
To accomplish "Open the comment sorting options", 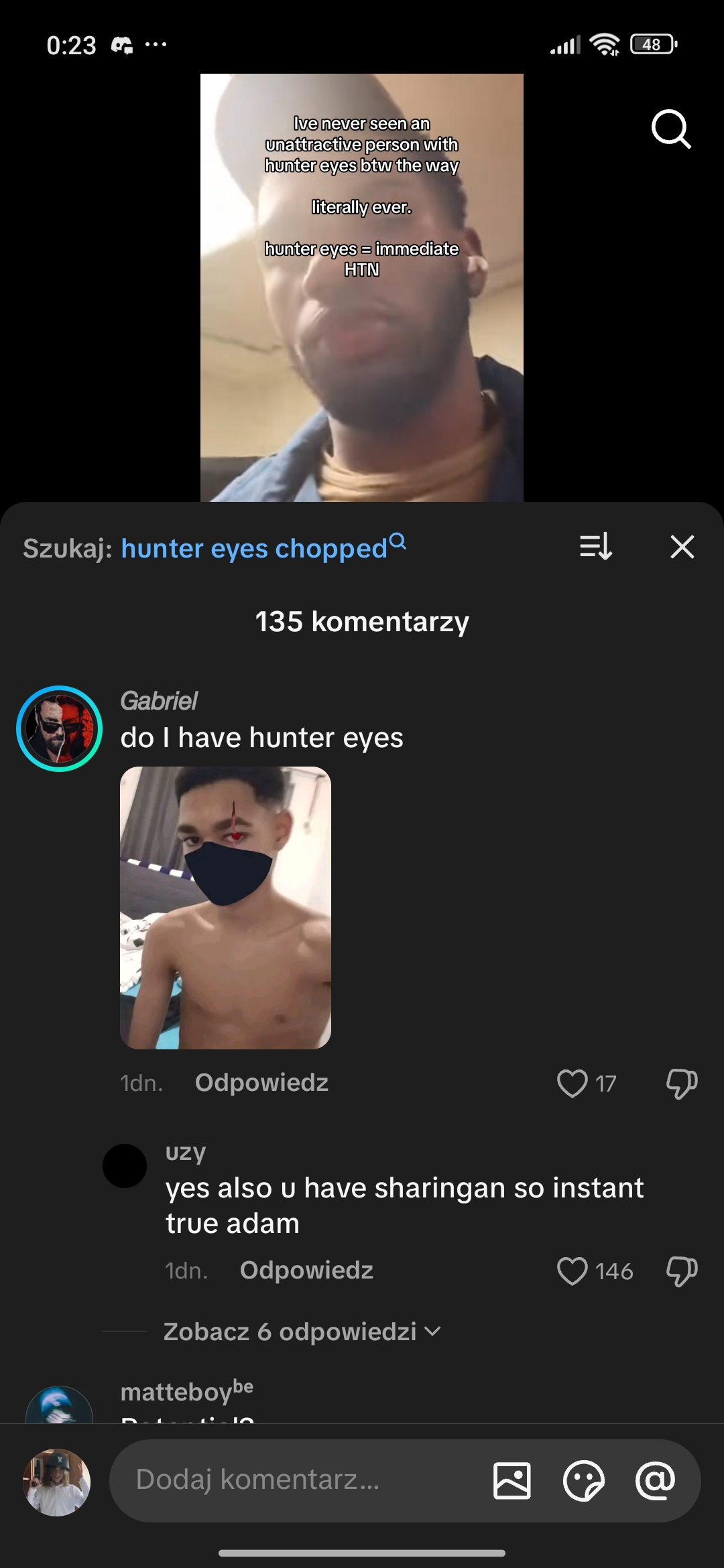I will (595, 547).
